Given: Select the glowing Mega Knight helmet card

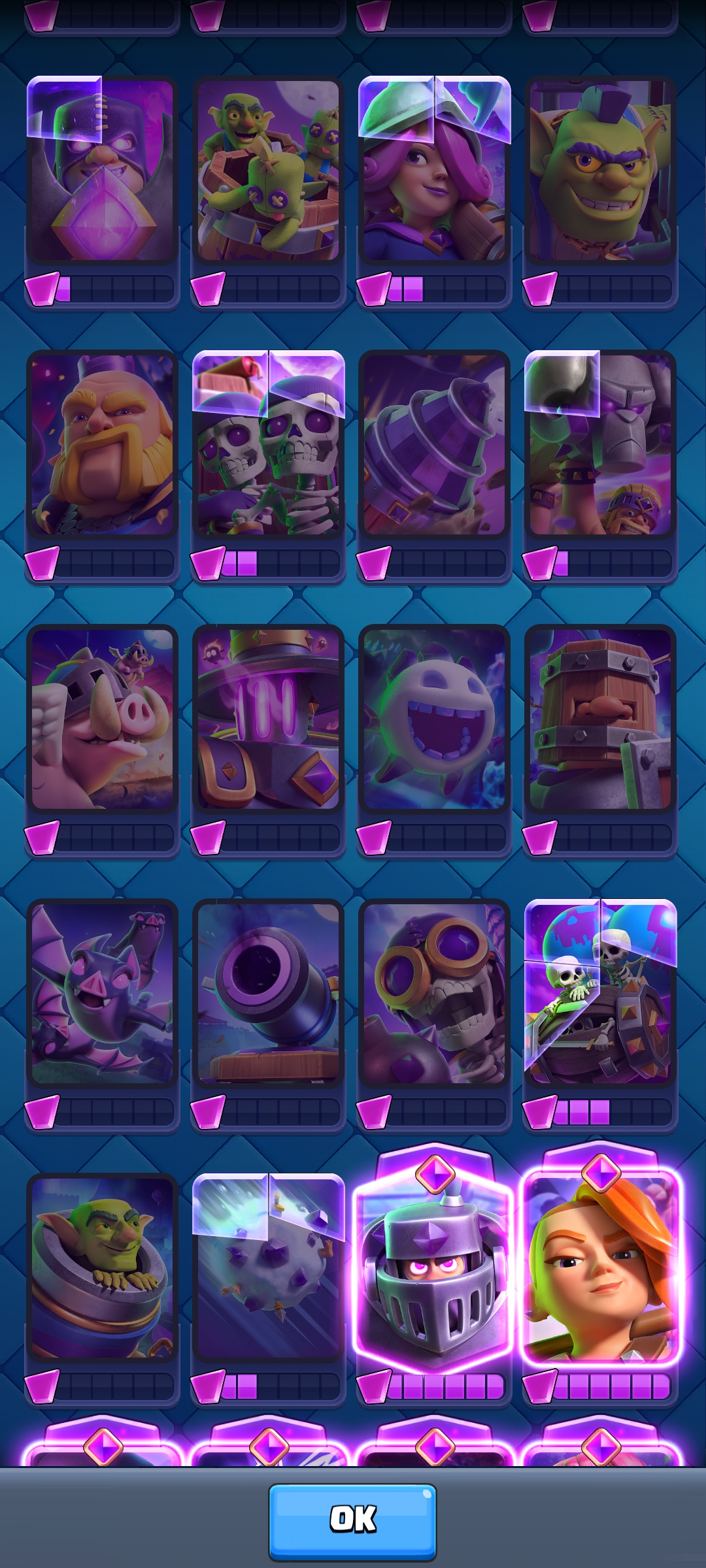Looking at the screenshot, I should click(434, 1267).
